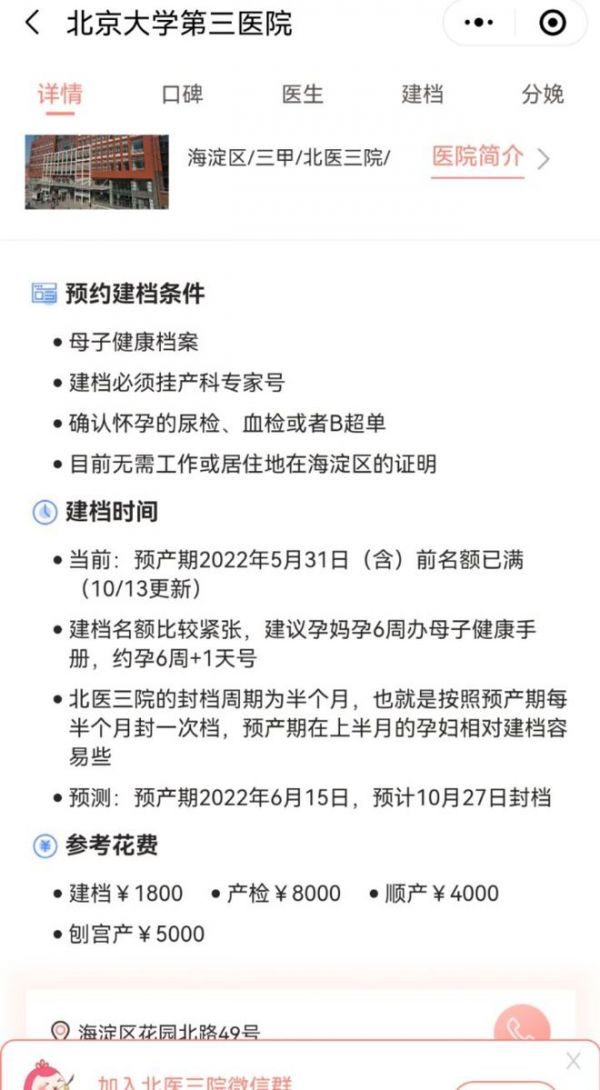Close the mini program with the circle button
This screenshot has width=600, height=1090.
click(553, 23)
